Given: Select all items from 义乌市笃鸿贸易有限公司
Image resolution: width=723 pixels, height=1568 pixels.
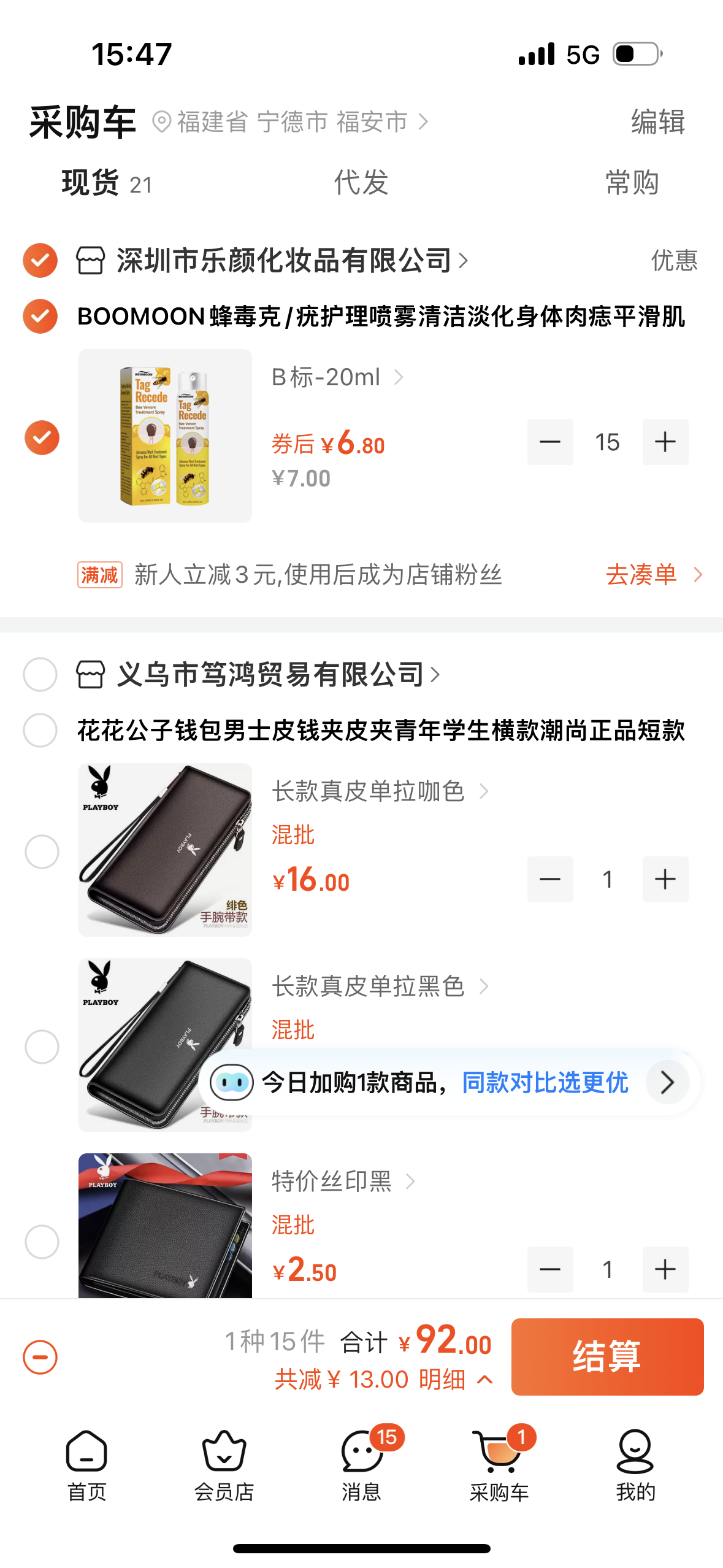Looking at the screenshot, I should click(40, 674).
